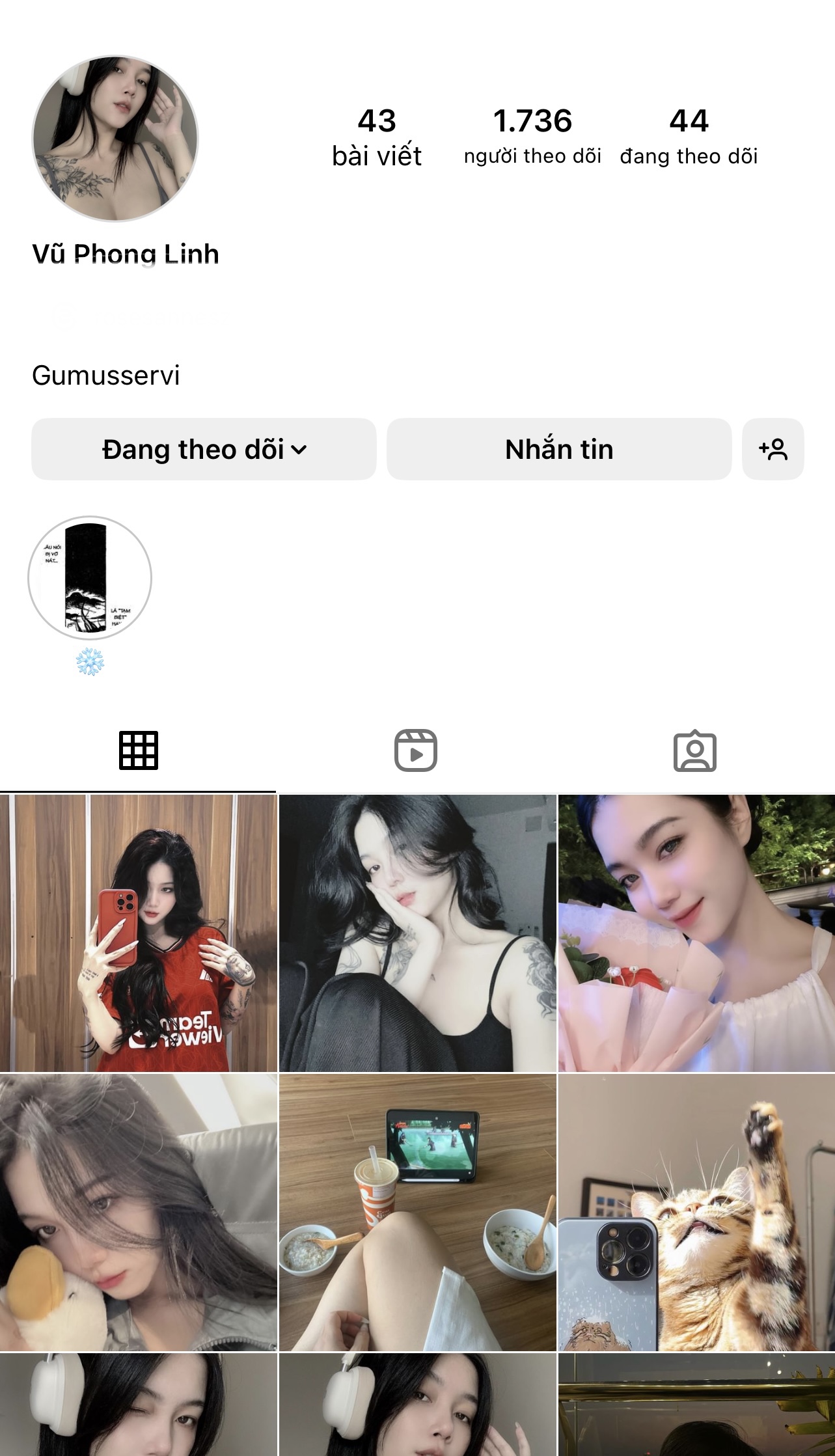This screenshot has width=835, height=1456.
Task: Open the profile picture of Vũ Phong Linh
Action: pos(115,139)
